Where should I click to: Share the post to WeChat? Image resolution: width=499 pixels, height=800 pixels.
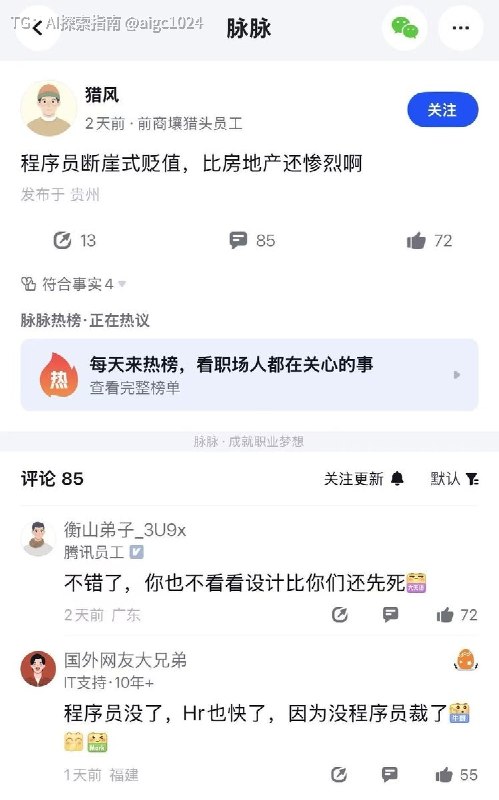(x=405, y=28)
